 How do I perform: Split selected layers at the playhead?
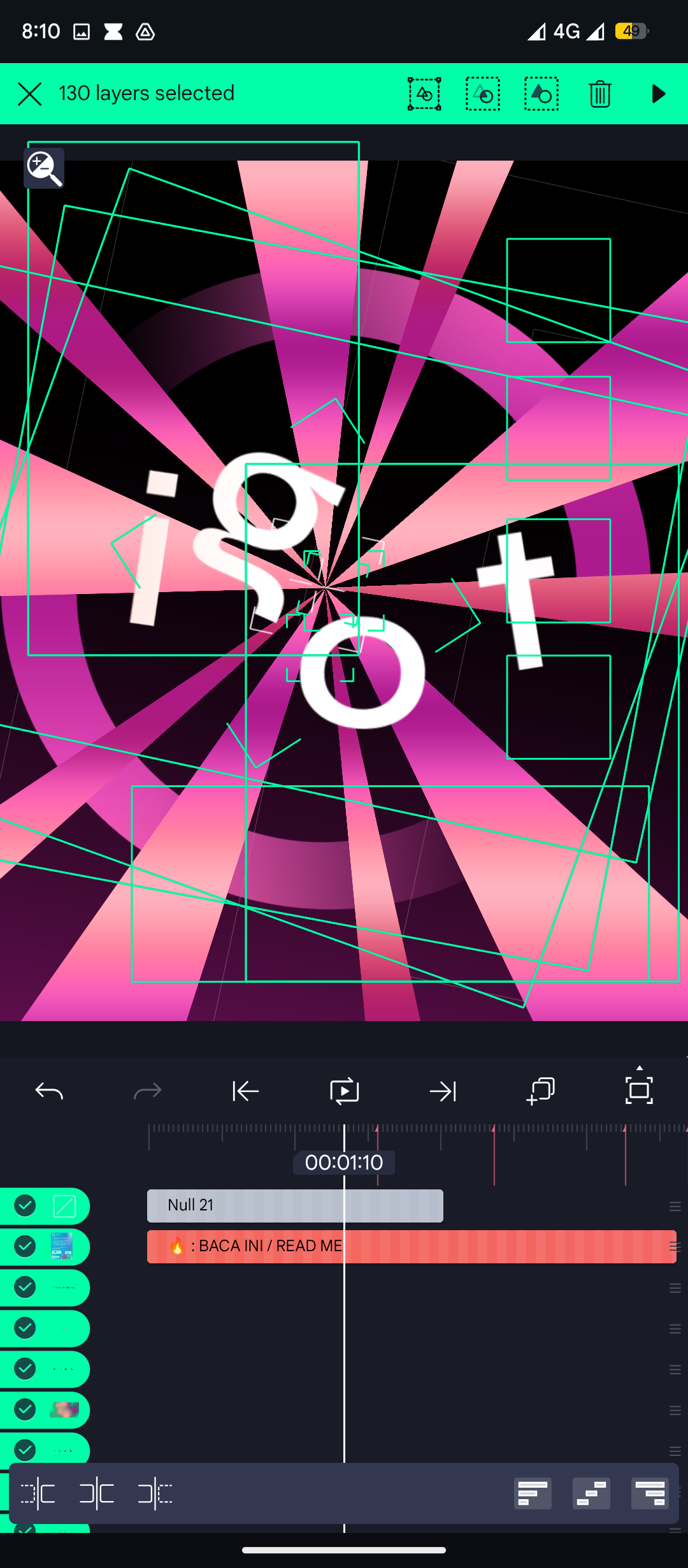pyautogui.click(x=97, y=1493)
